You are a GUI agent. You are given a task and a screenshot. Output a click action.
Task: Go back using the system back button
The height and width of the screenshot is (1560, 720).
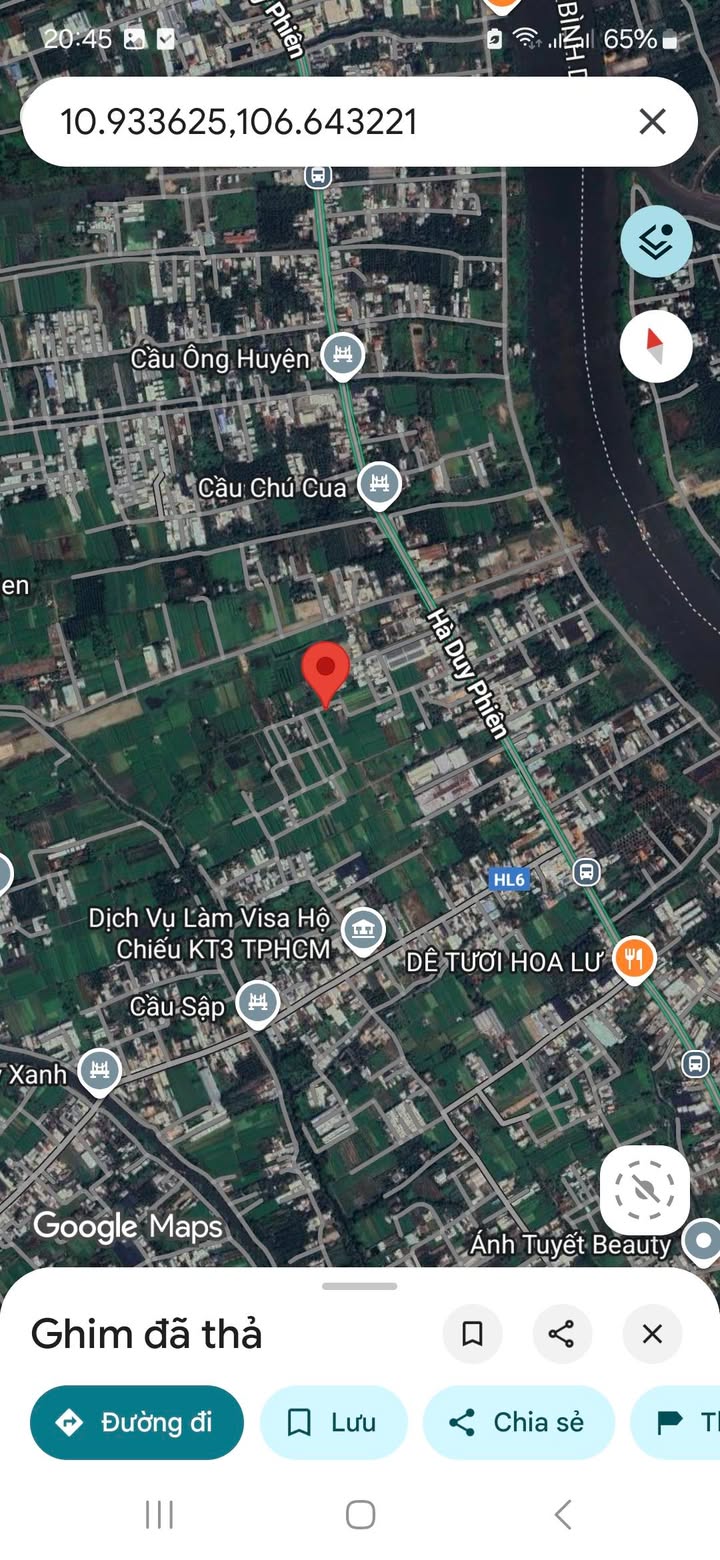tap(563, 1514)
